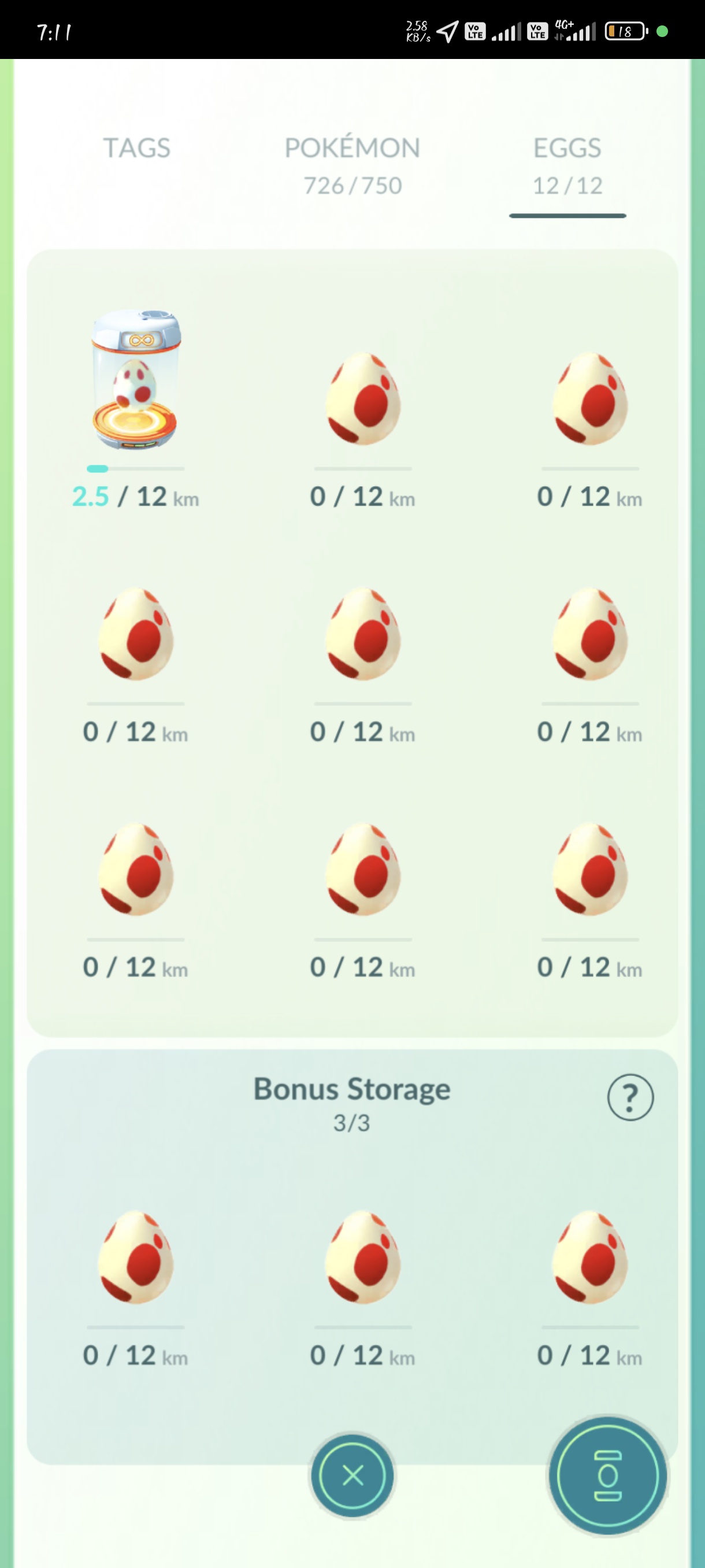Open Bonus Storage help question mark
The image size is (705, 1568).
630,1097
